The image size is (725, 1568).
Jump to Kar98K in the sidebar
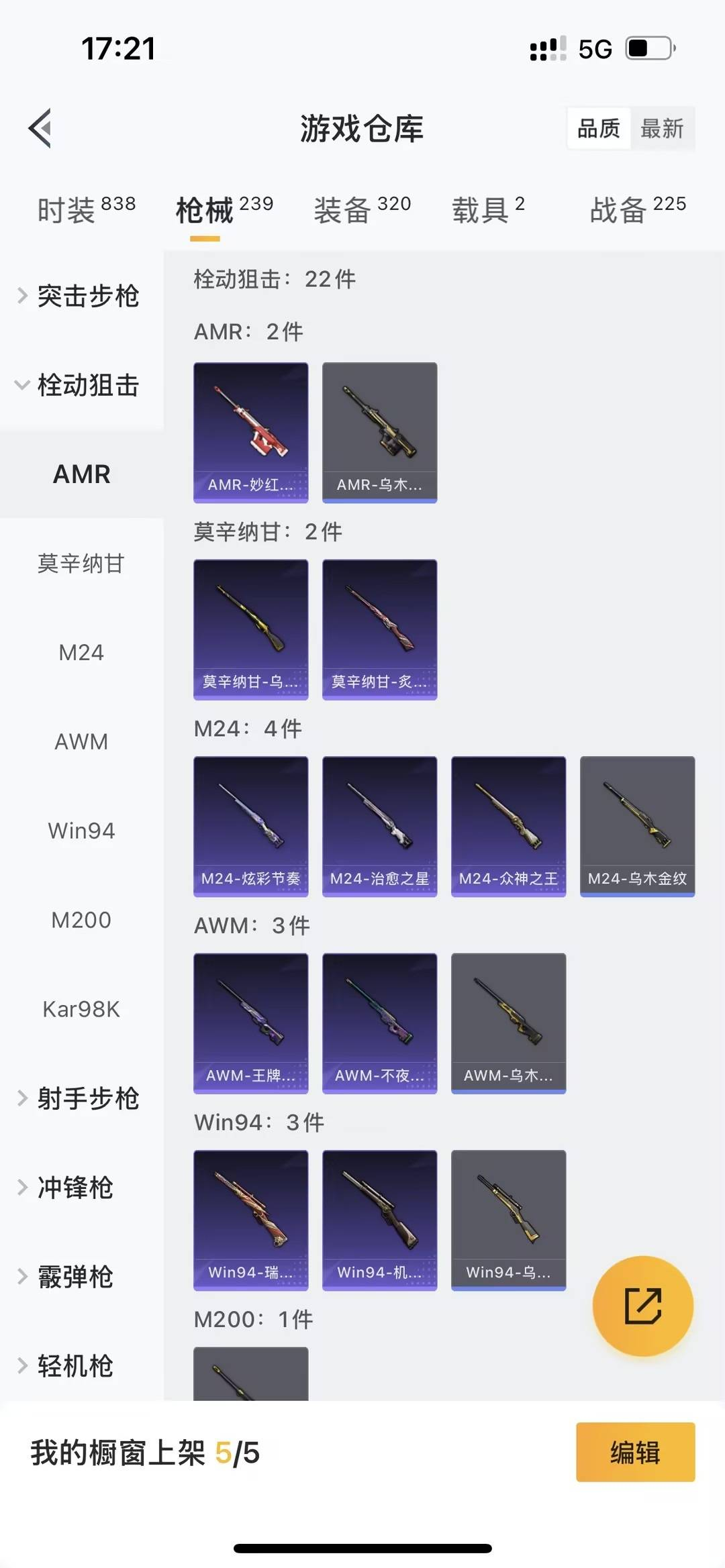tap(81, 1008)
